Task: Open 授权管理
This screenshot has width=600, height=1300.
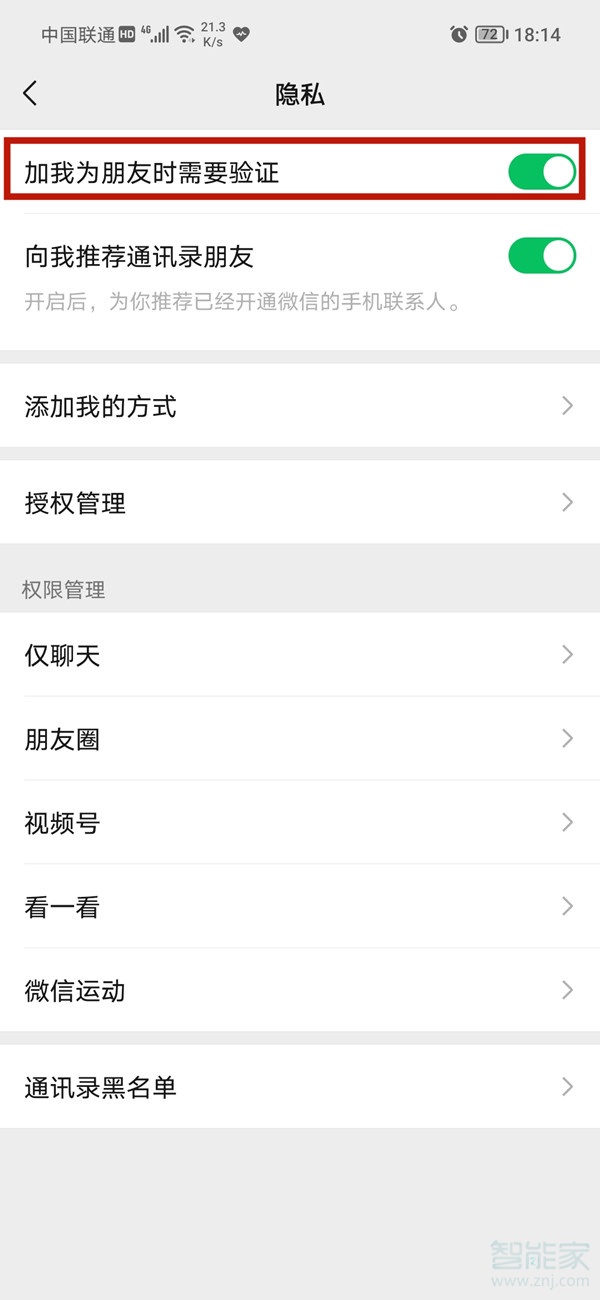Action: tap(300, 502)
